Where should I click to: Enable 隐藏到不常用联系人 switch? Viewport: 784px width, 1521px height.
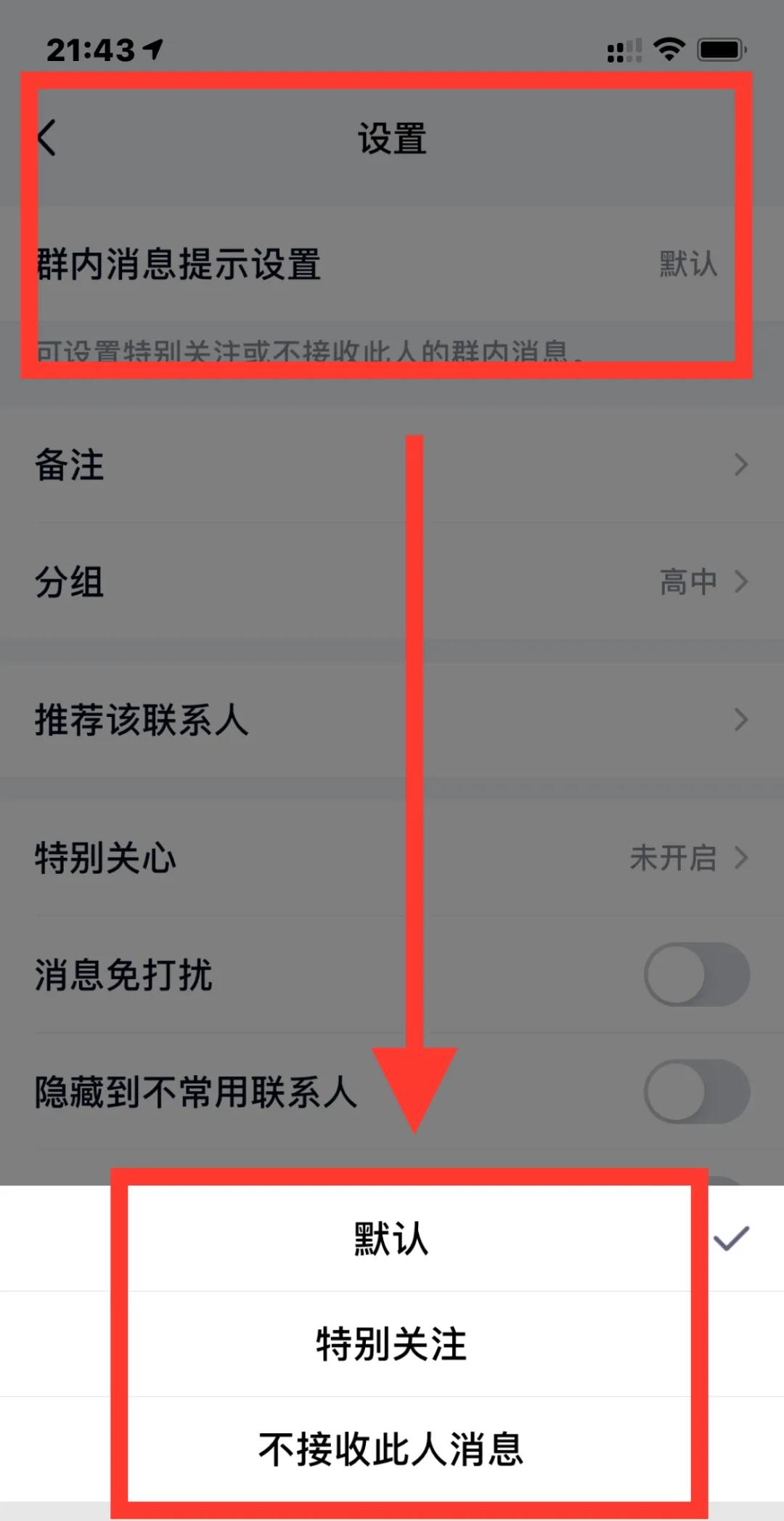tap(695, 1092)
